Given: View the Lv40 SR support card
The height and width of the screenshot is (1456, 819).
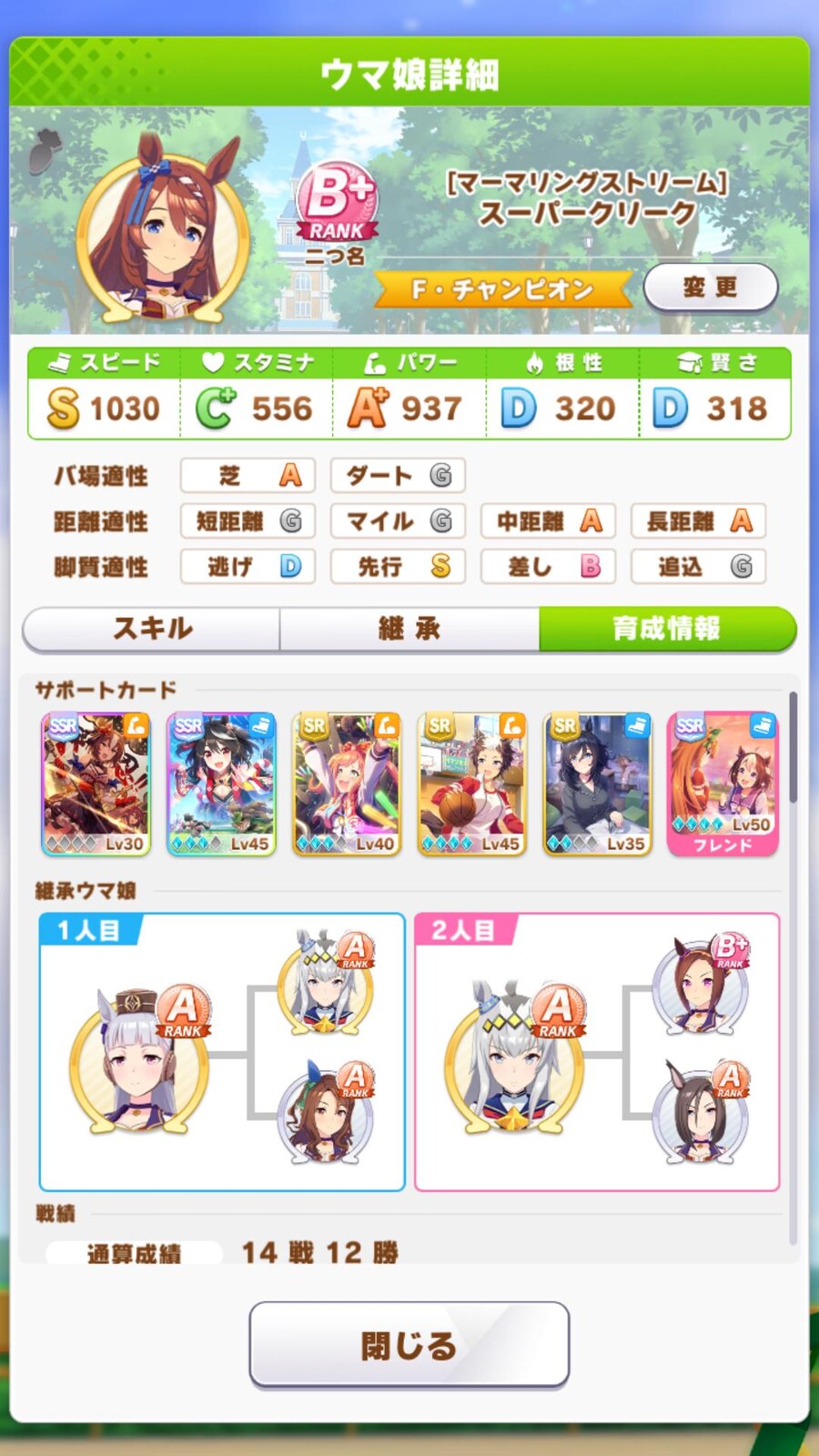Looking at the screenshot, I should pos(347,784).
